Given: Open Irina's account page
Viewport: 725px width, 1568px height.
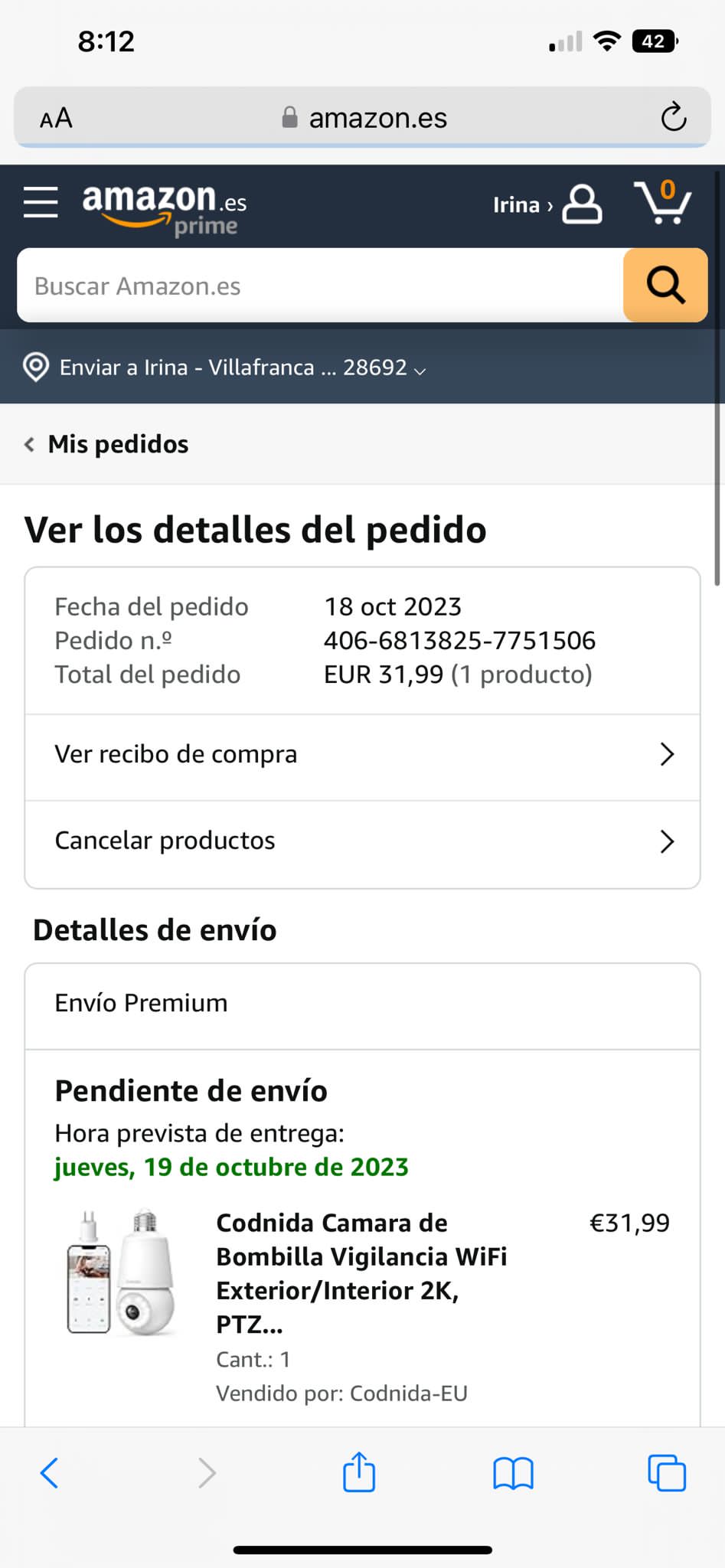Looking at the screenshot, I should (547, 205).
